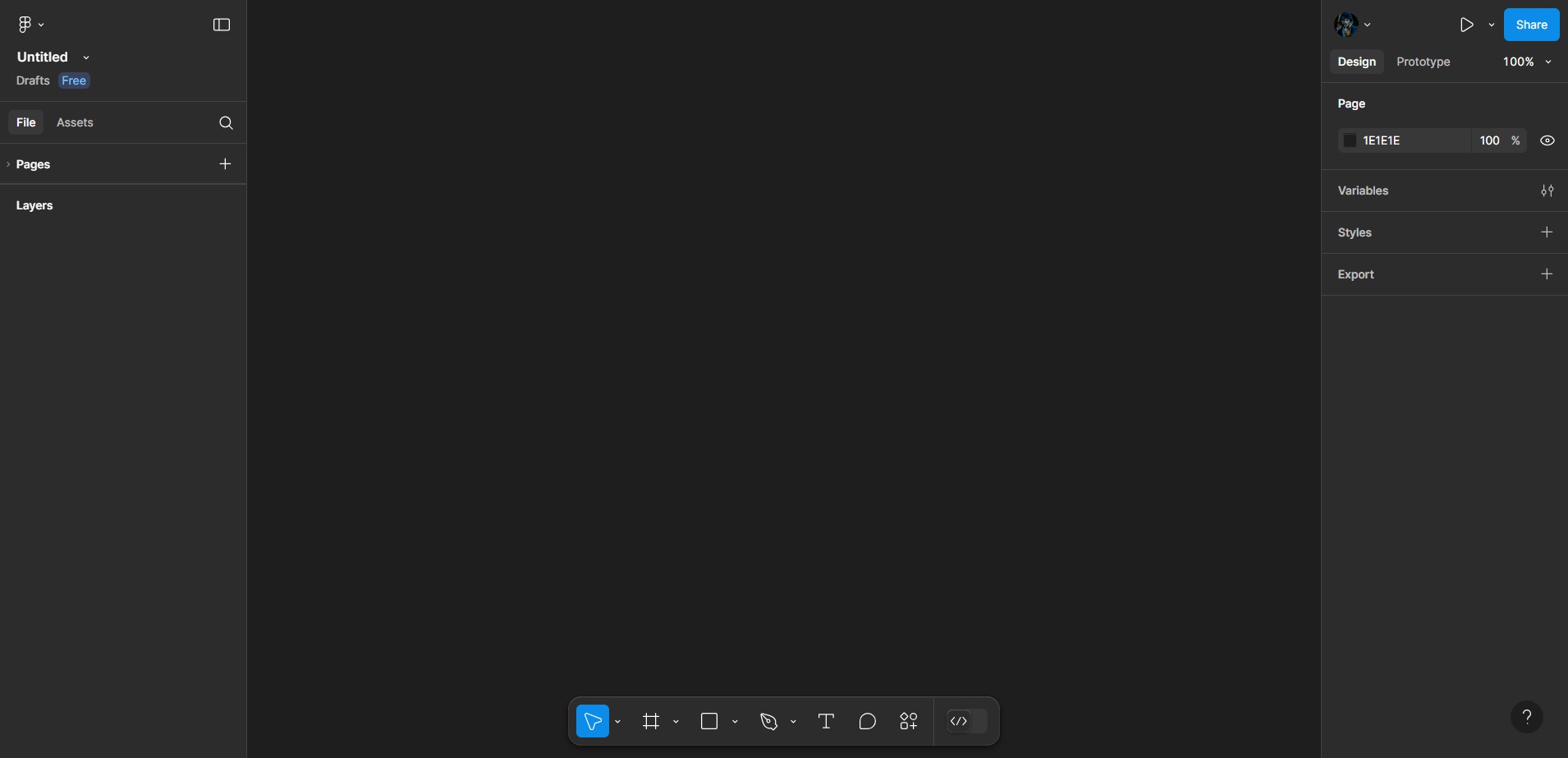The image size is (1568, 758).
Task: Click the Share button
Action: click(x=1531, y=25)
